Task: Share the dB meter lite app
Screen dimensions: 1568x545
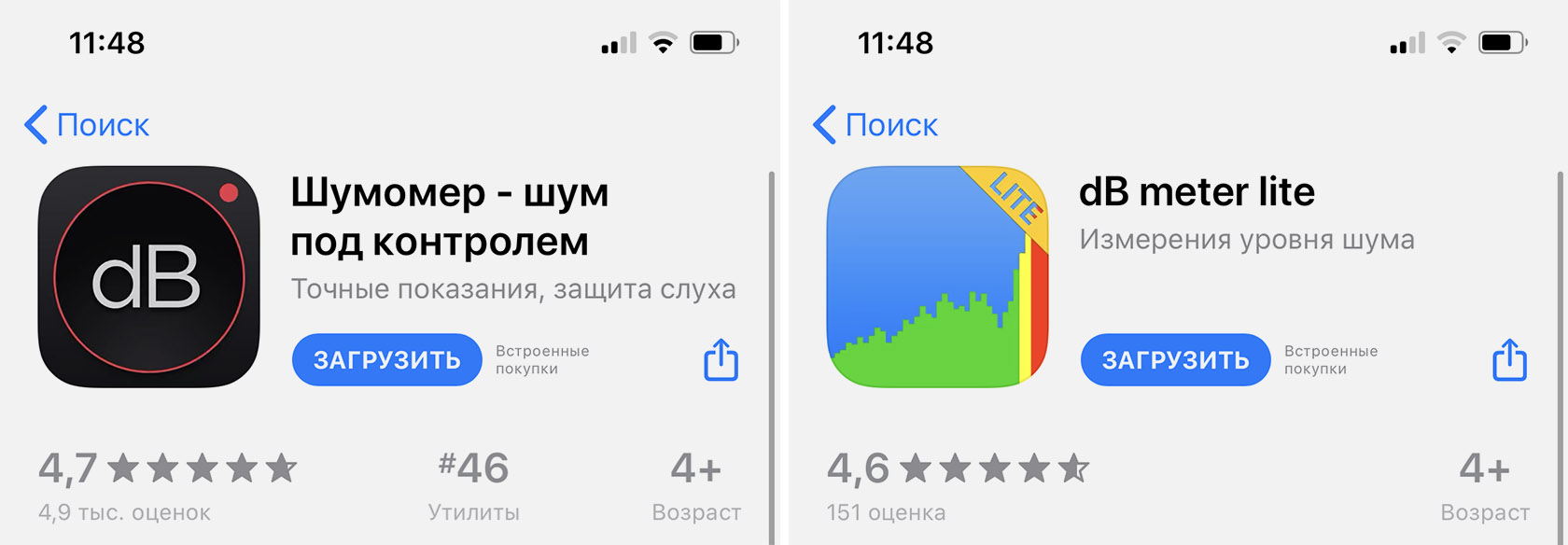Action: (1509, 360)
